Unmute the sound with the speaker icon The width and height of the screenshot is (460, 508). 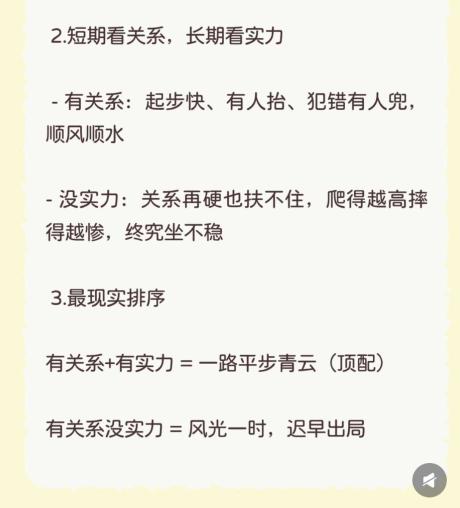429,480
